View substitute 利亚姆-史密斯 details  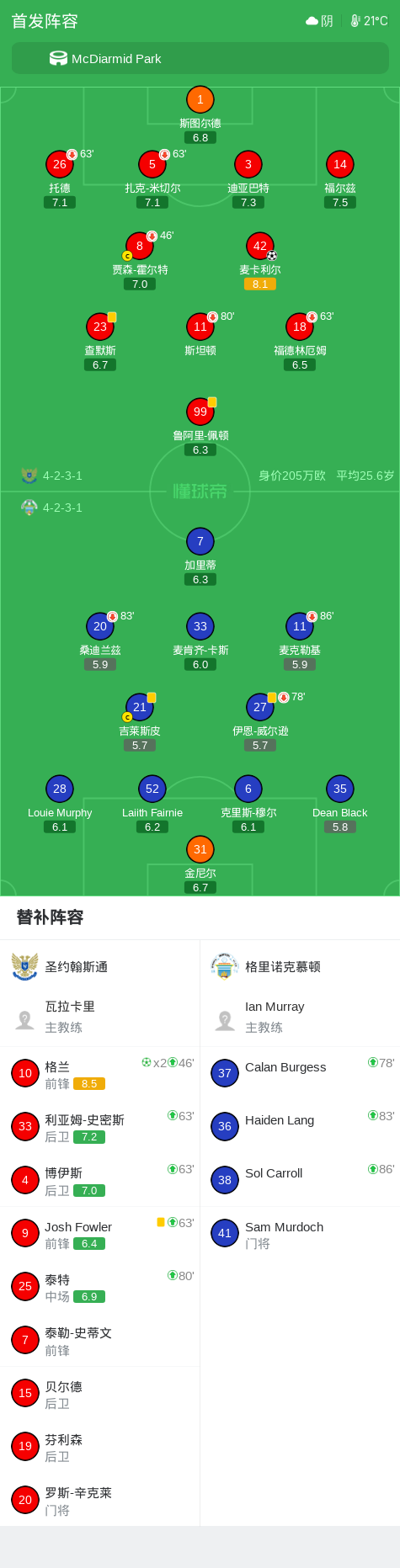[100, 1127]
